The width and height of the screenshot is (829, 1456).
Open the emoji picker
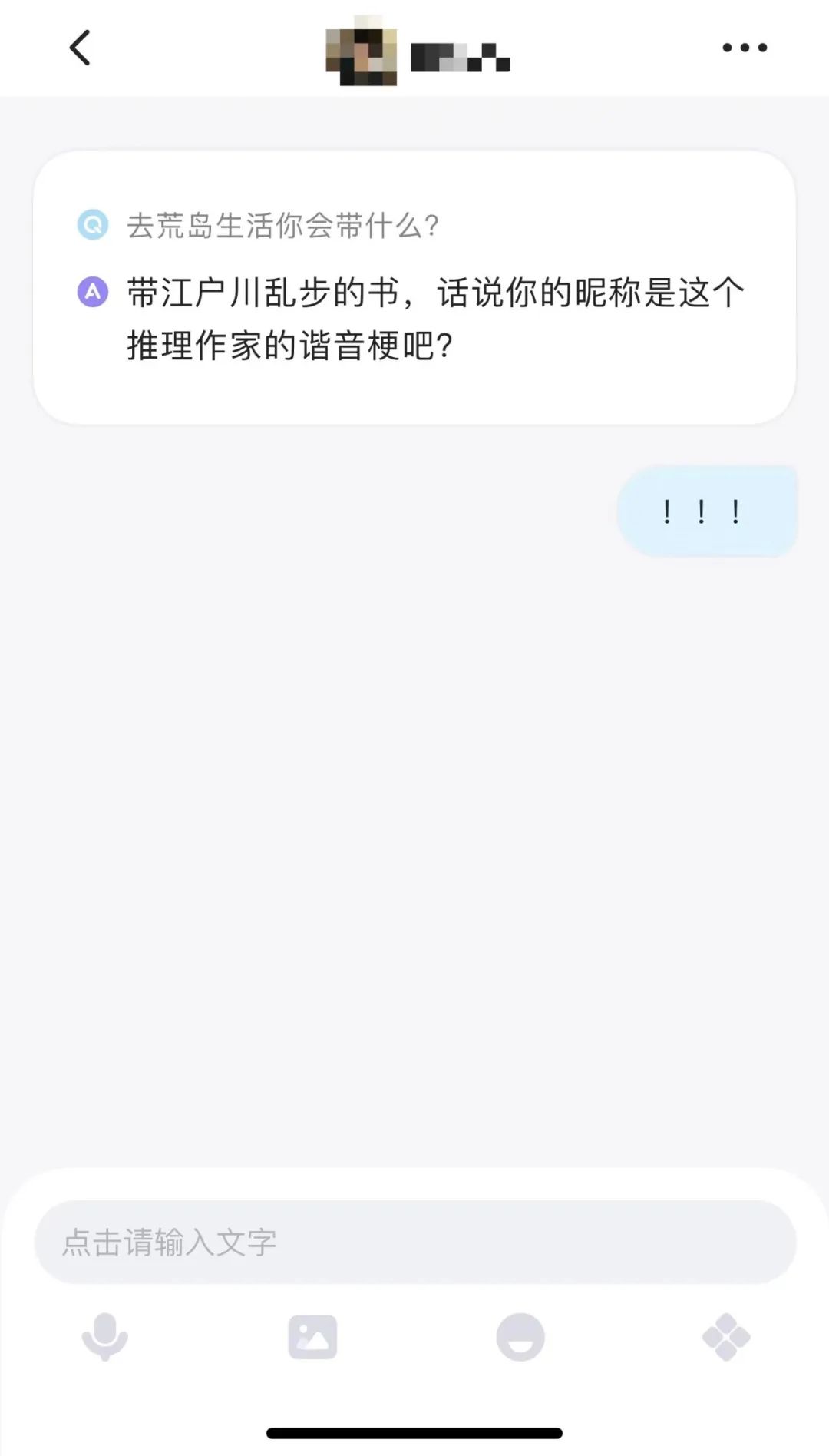tap(520, 1337)
